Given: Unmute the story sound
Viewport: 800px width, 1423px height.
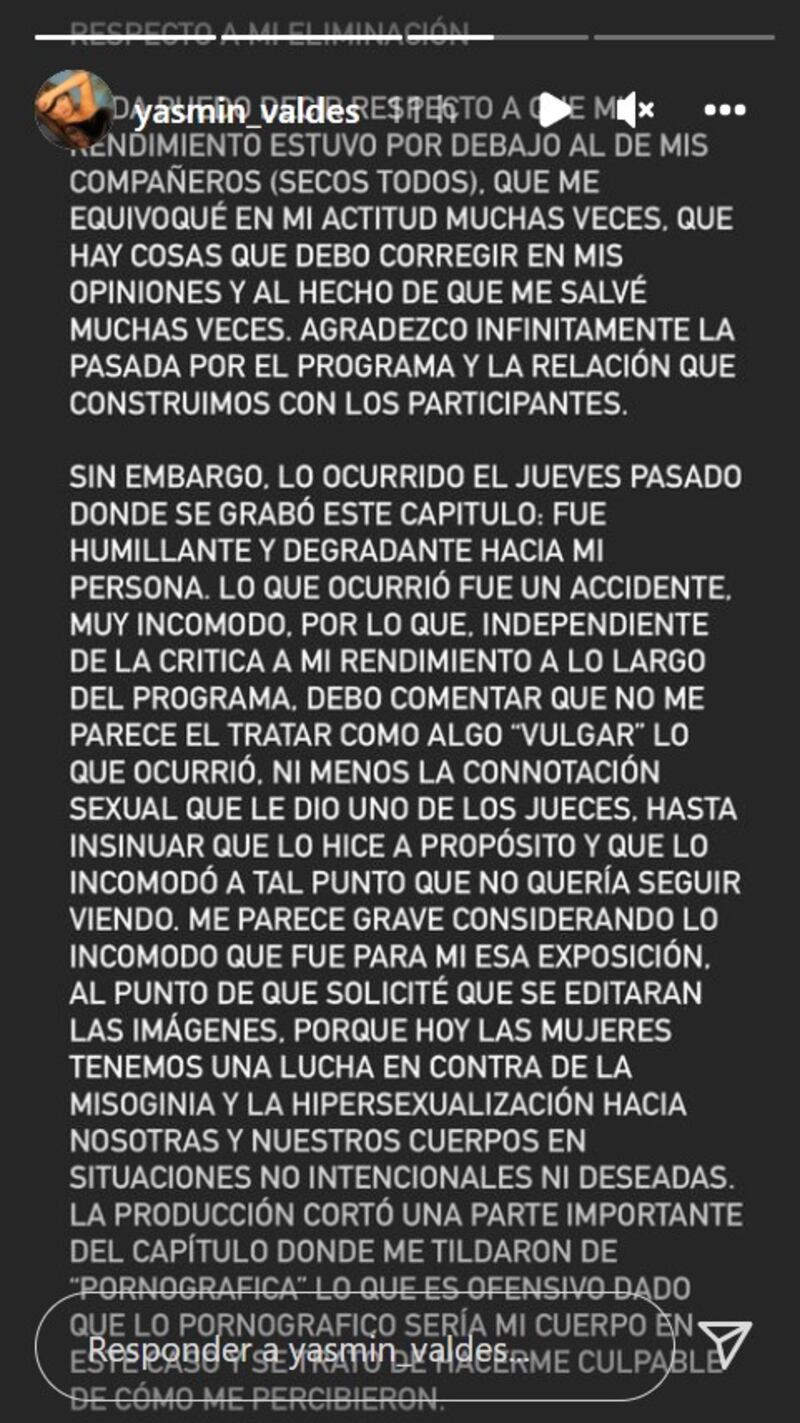Looking at the screenshot, I should [634, 110].
